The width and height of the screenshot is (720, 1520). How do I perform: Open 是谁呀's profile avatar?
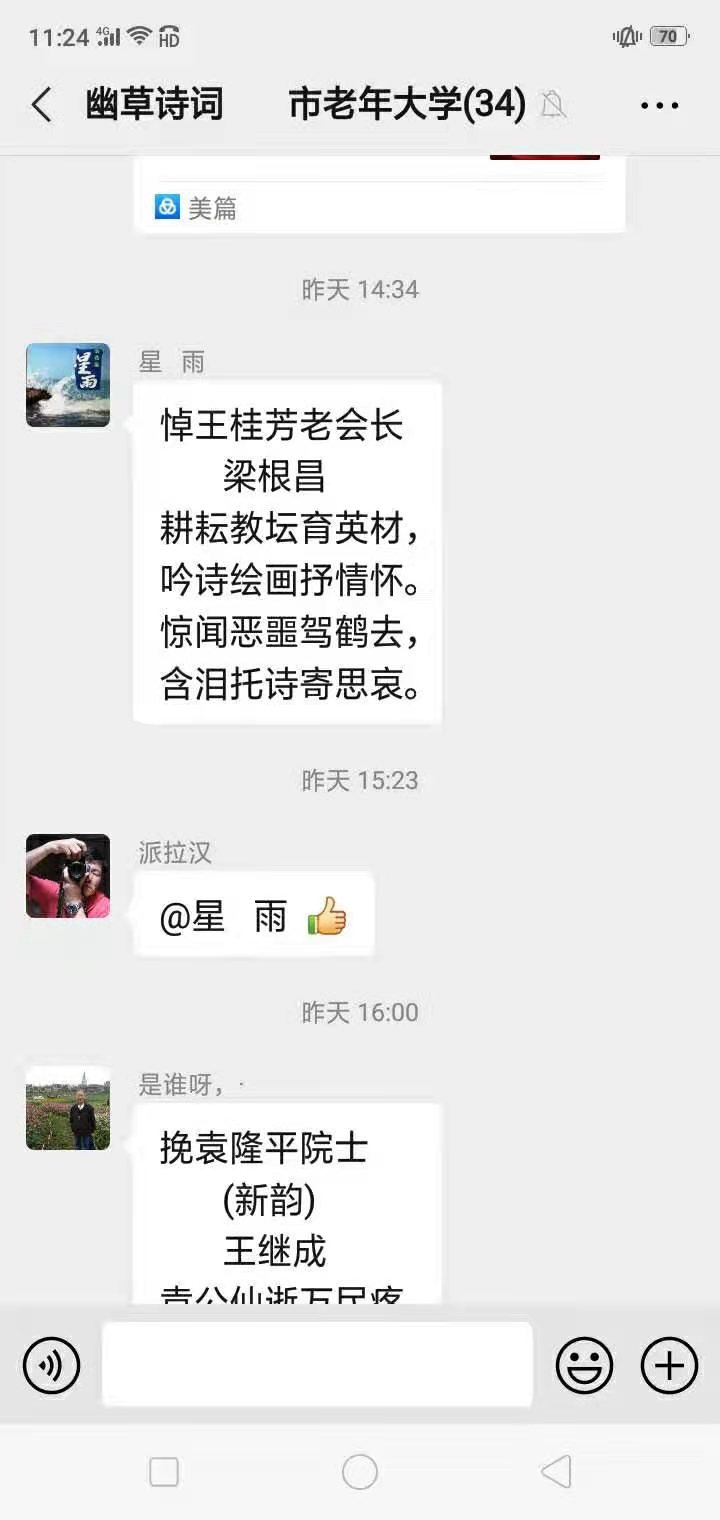coord(68,1108)
